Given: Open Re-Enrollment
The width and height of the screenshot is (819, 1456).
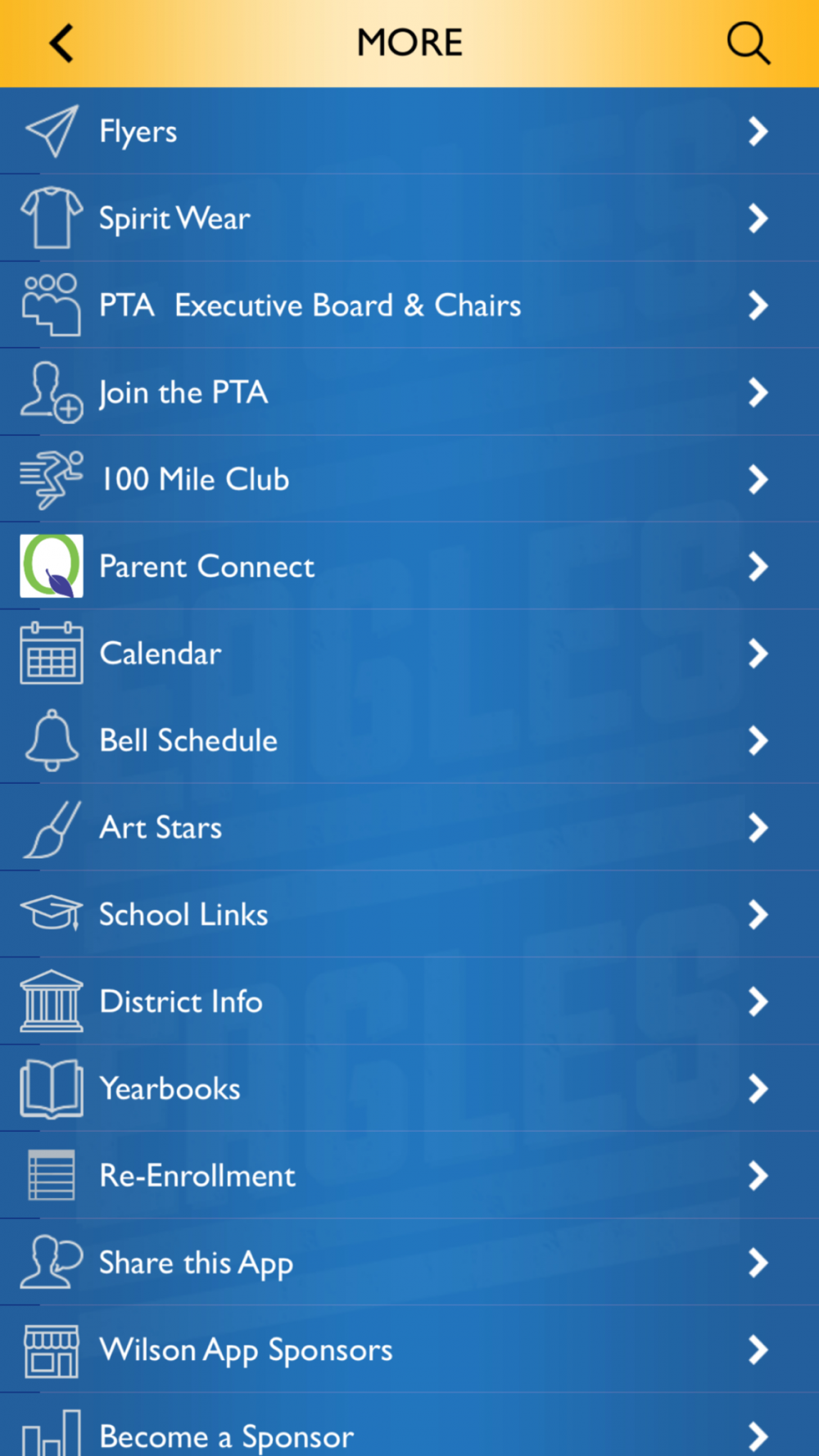Looking at the screenshot, I should pyautogui.click(x=409, y=1175).
